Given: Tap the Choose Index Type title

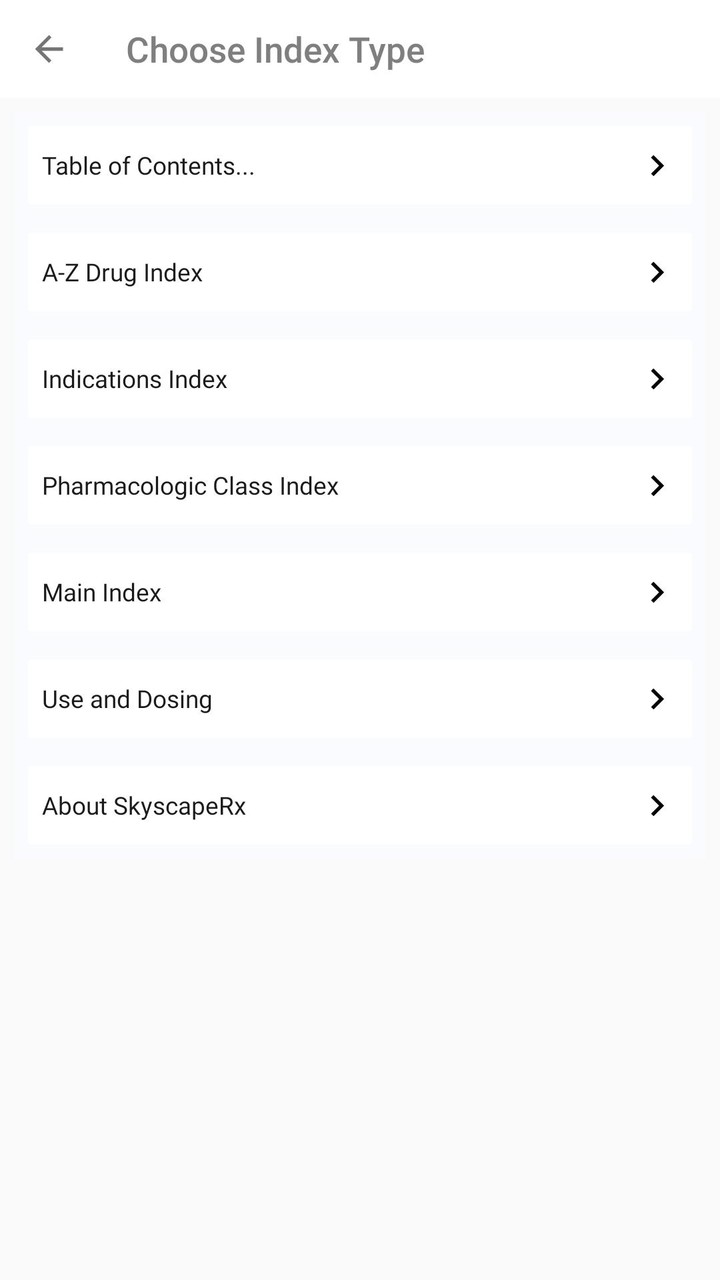Looking at the screenshot, I should pyautogui.click(x=274, y=50).
